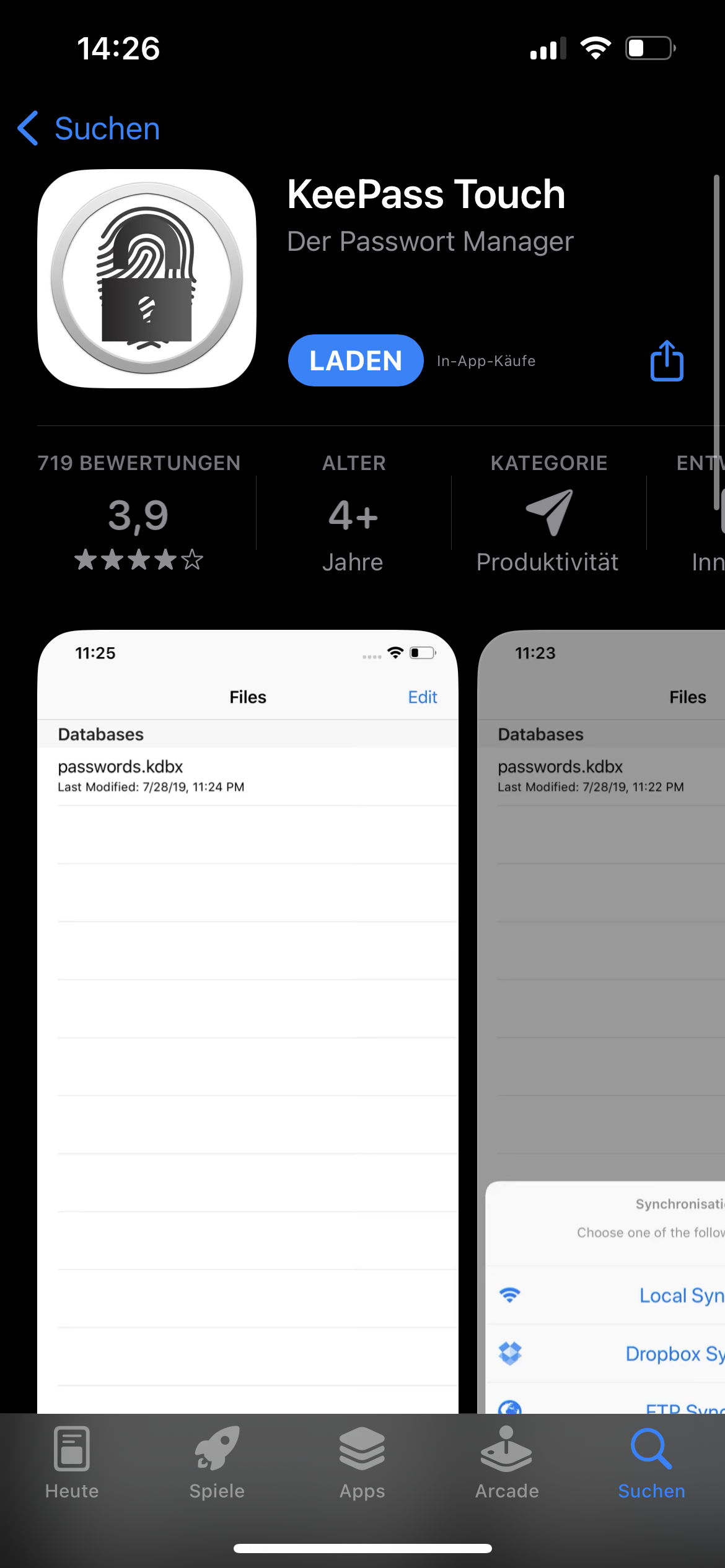
Task: Select the Suchen tab in bottom bar
Action: pyautogui.click(x=651, y=1463)
